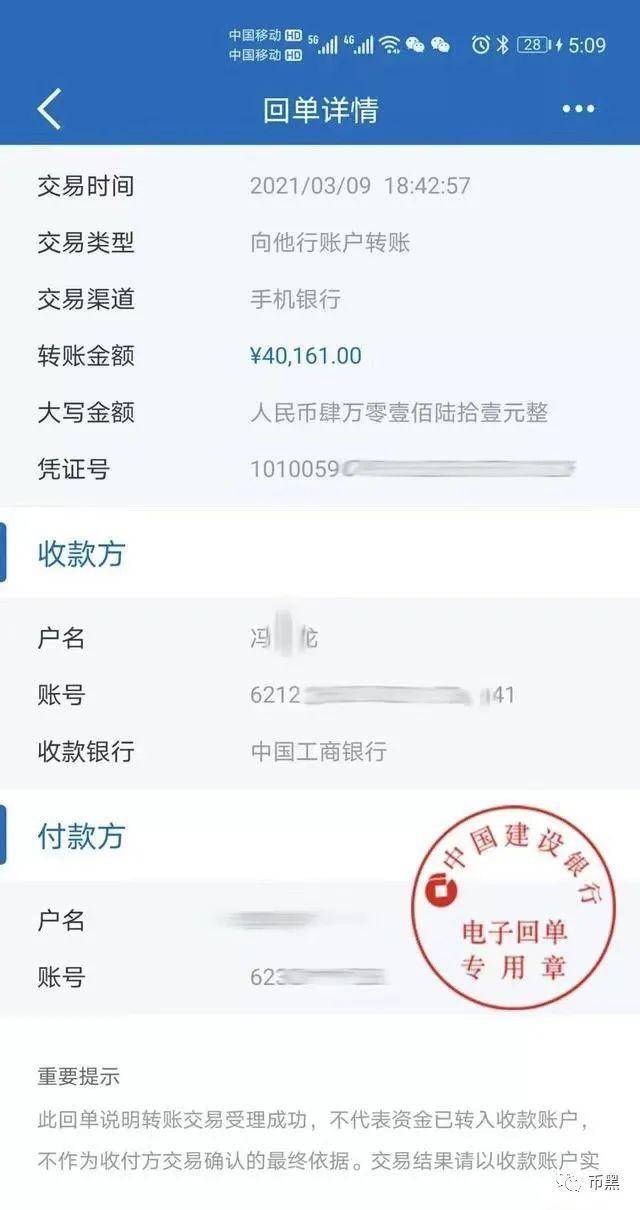Open the three-dot overflow menu
The image size is (640, 1210).
[x=578, y=109]
